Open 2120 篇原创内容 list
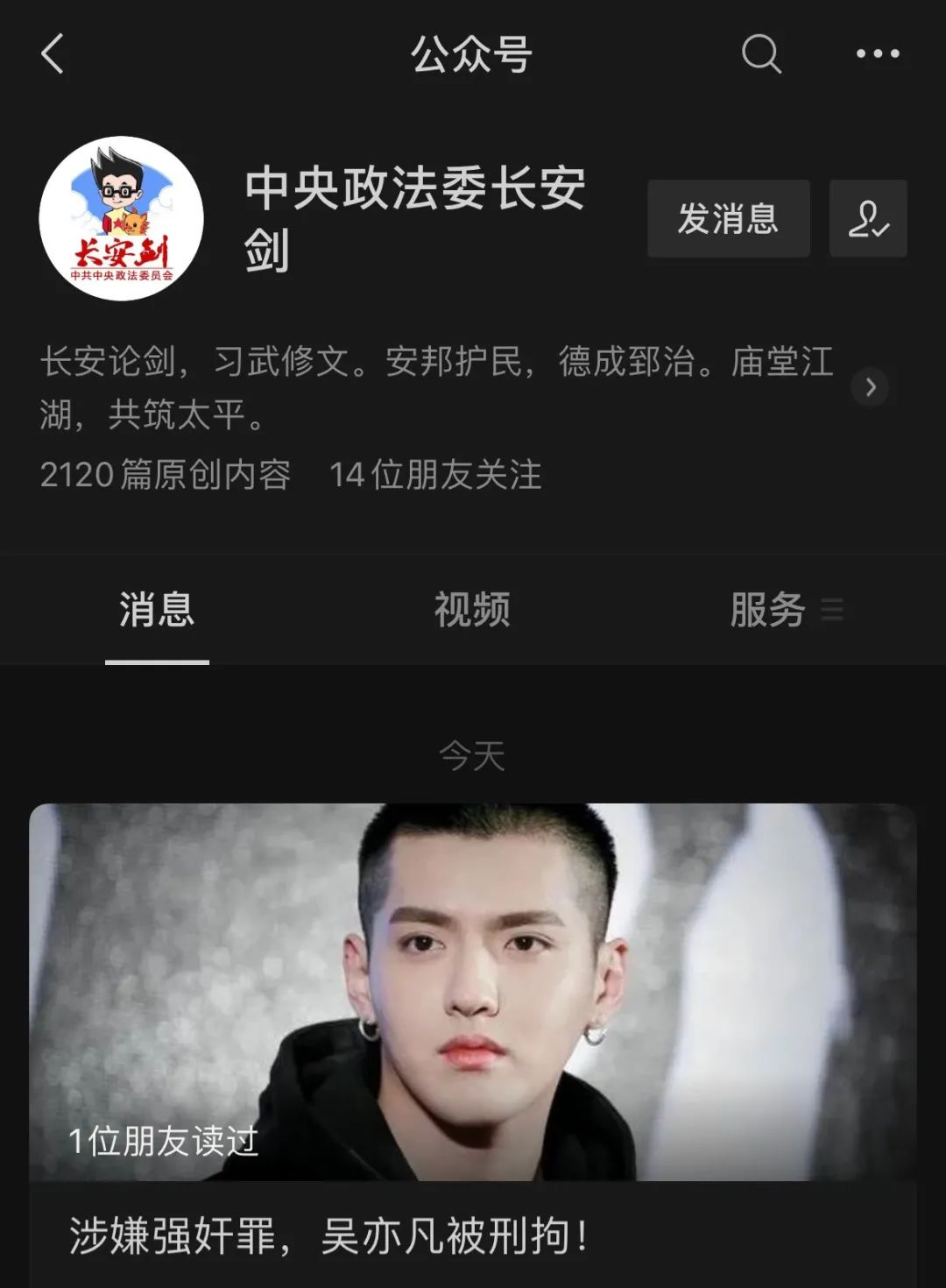 tap(166, 477)
